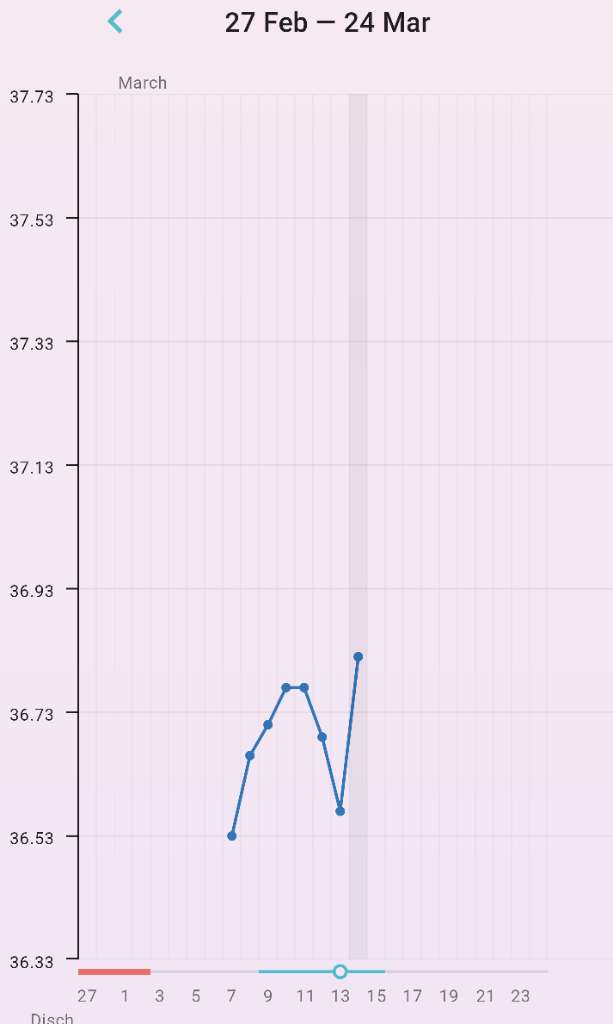Go back with the teal arrow
This screenshot has width=613, height=1024.
(116, 22)
